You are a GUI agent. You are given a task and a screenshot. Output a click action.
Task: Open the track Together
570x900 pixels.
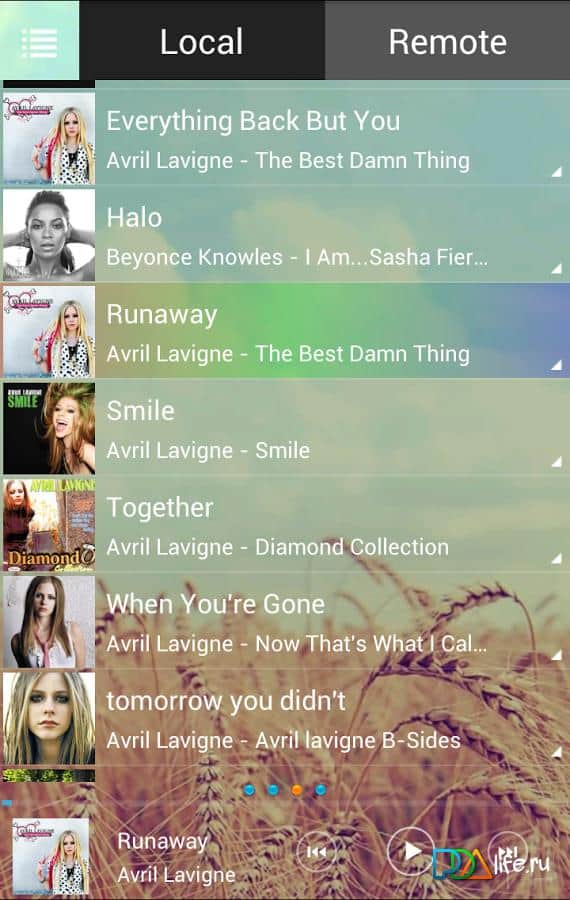(285, 525)
